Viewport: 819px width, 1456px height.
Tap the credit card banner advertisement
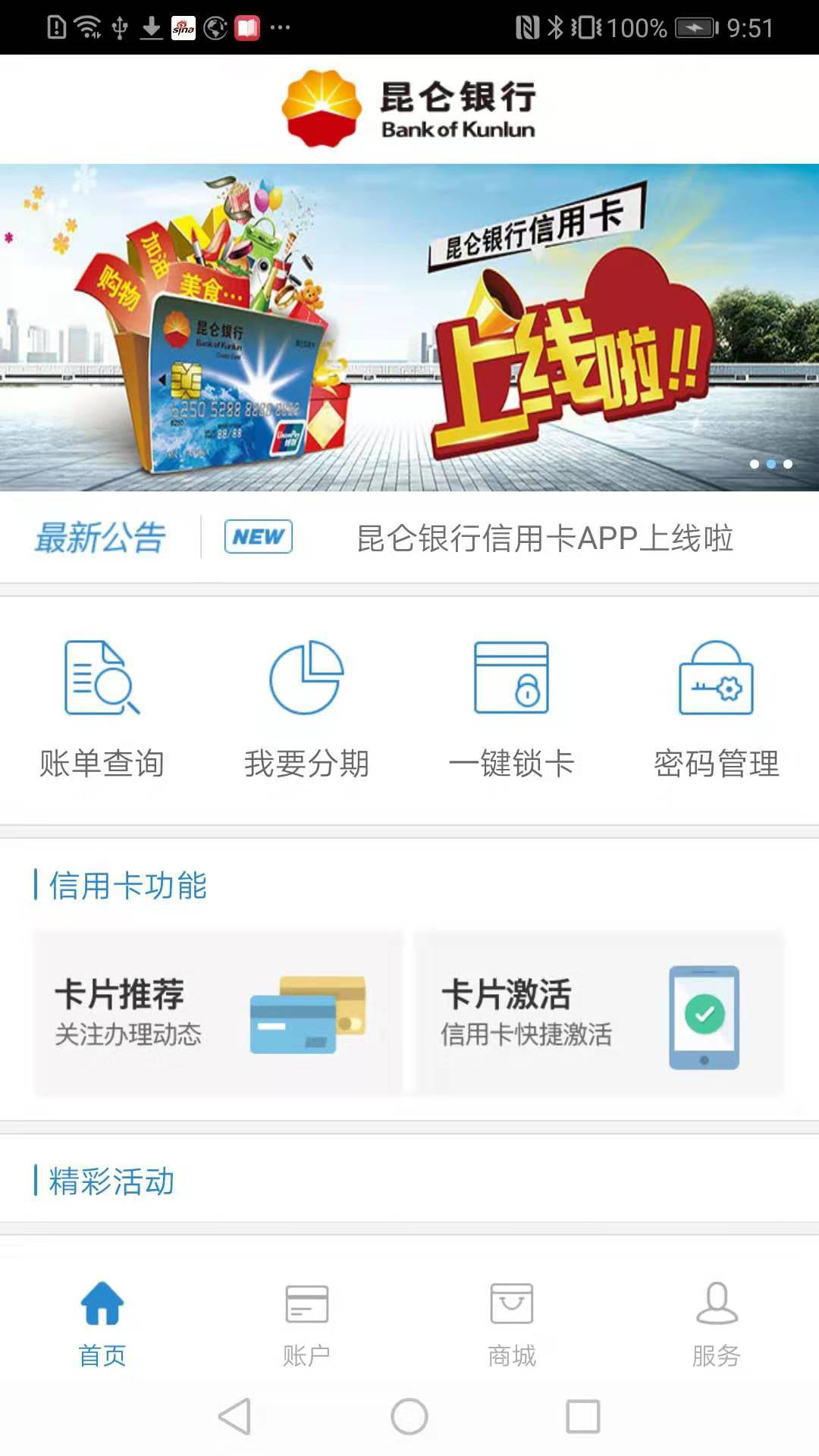coord(409,326)
